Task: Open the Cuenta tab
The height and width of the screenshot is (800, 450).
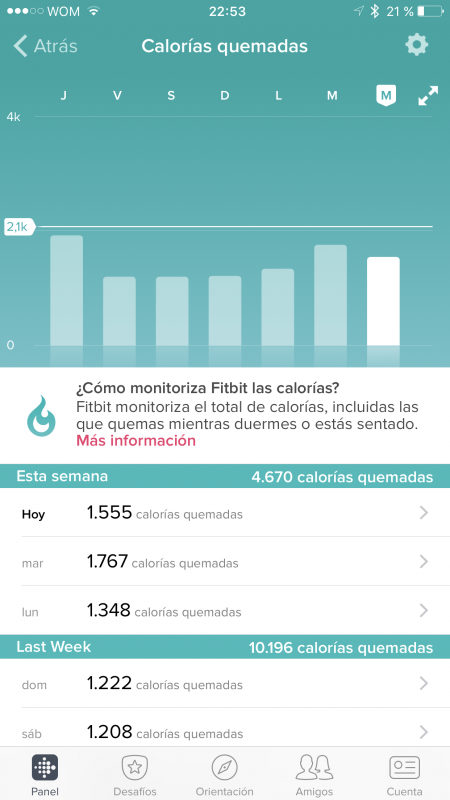Action: coord(404,775)
